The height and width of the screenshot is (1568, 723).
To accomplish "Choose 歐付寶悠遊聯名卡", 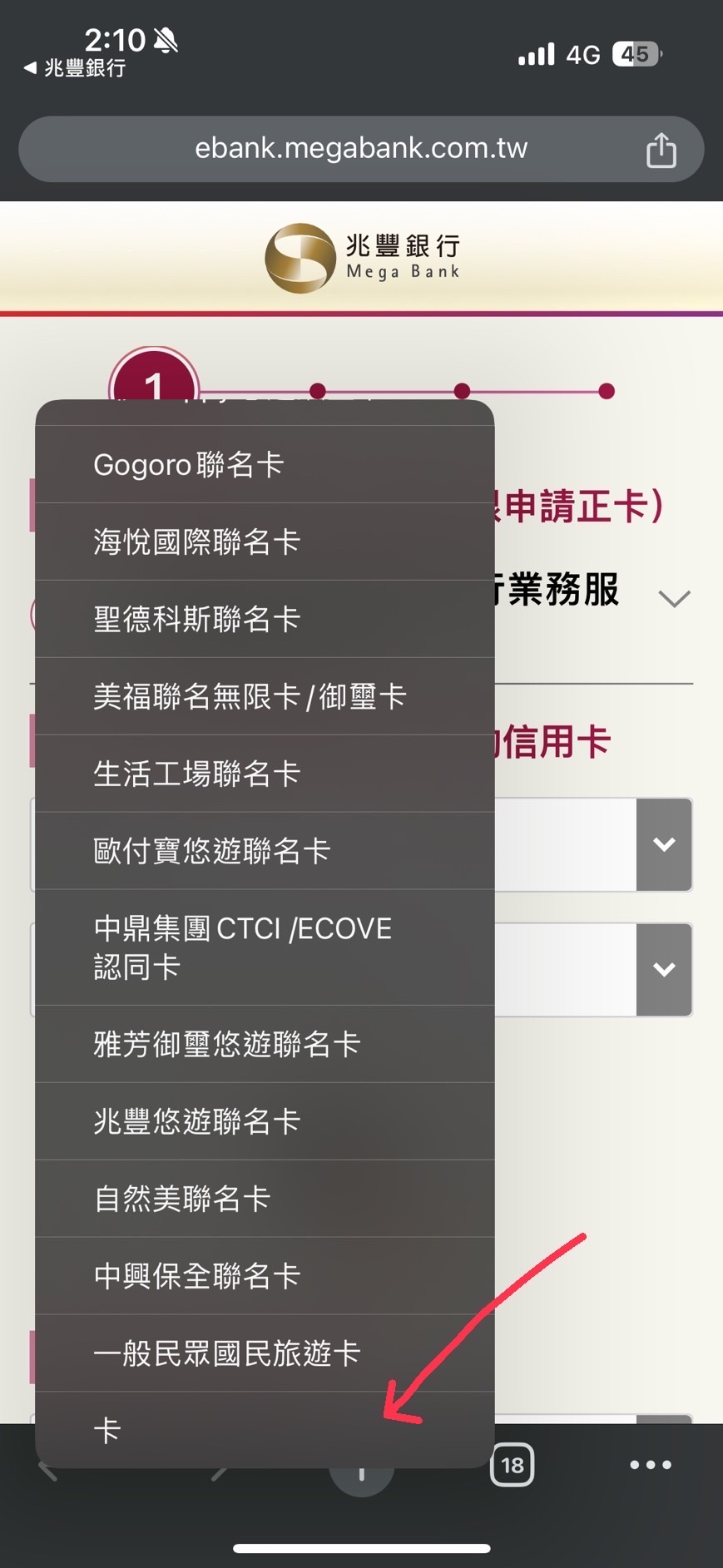I will tap(265, 851).
